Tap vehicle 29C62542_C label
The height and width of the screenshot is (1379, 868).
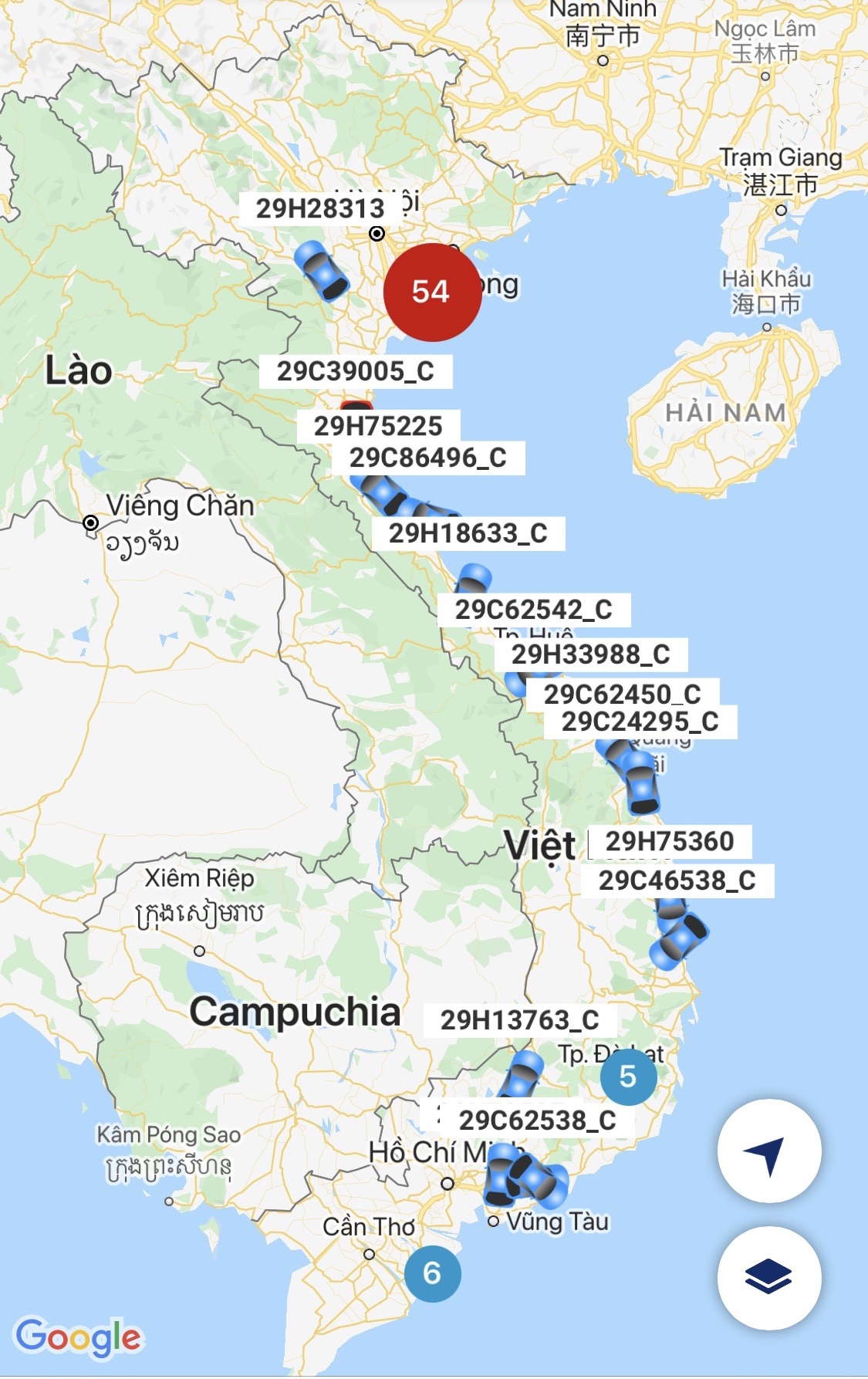coord(534,610)
